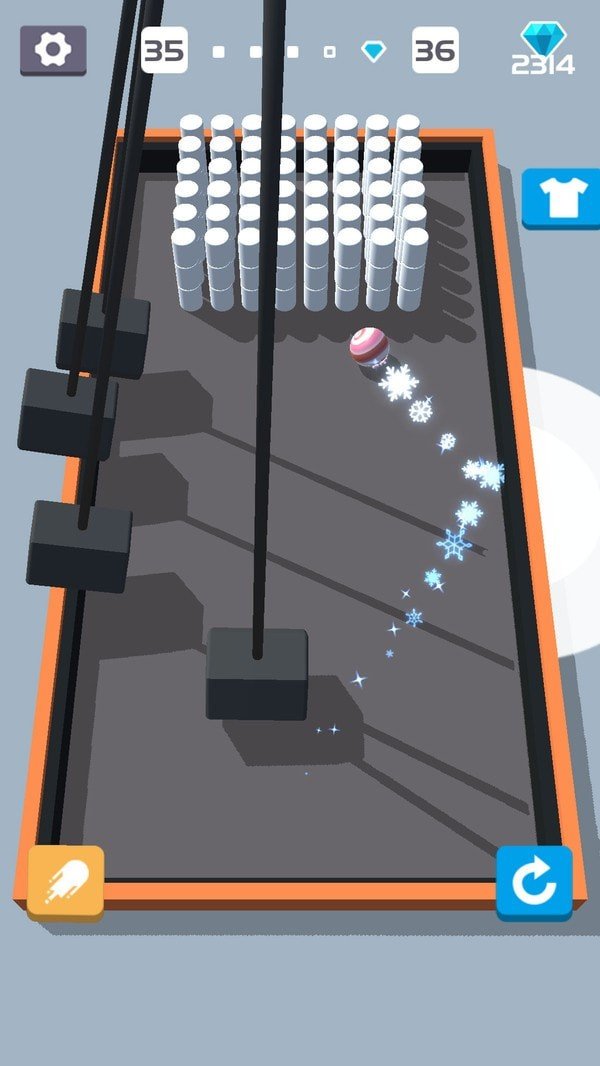Restart the level with the reload button
600x1066 pixels.
(x=534, y=881)
